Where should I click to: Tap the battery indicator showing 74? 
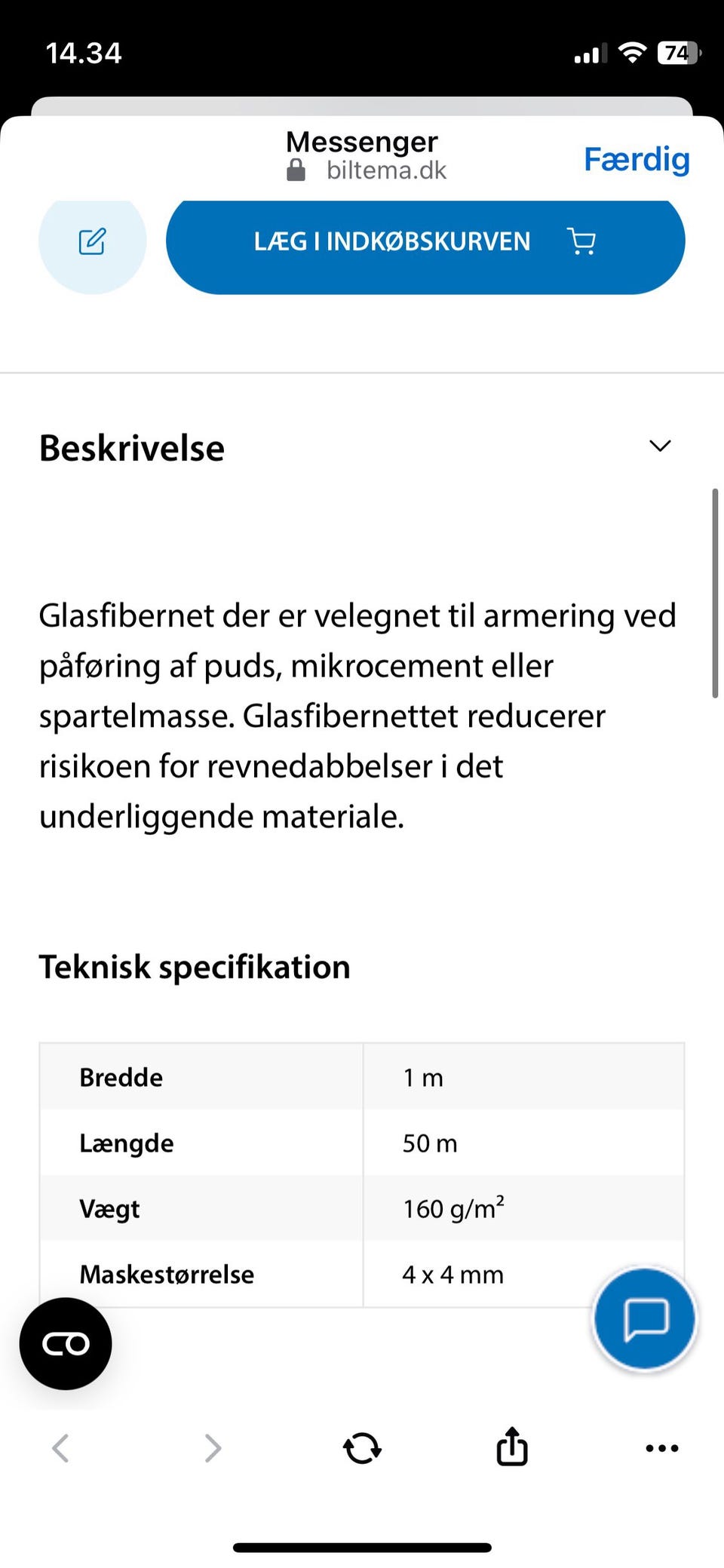[x=676, y=53]
